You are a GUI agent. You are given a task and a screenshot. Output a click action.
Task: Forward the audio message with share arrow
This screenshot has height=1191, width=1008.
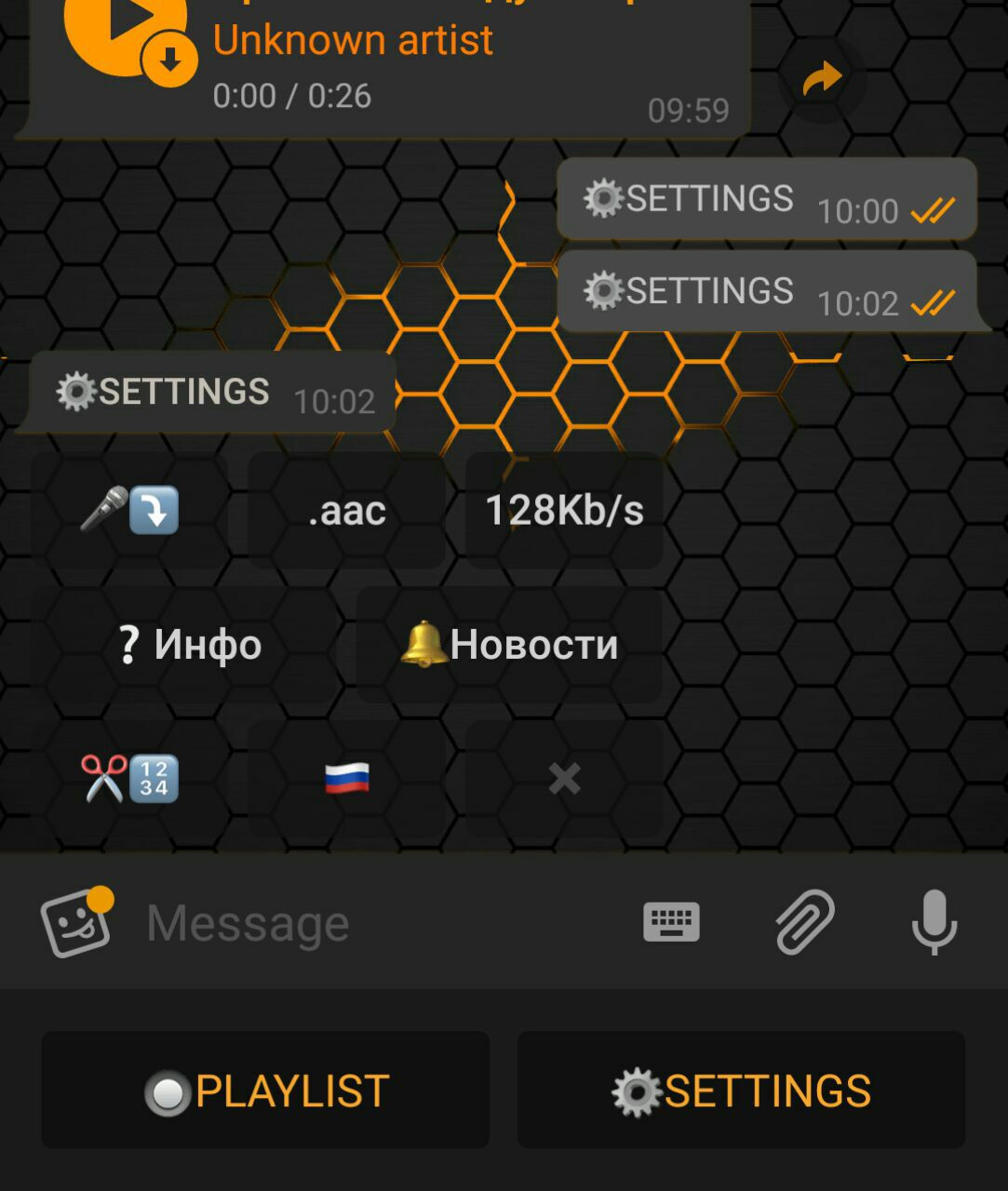coord(822,79)
